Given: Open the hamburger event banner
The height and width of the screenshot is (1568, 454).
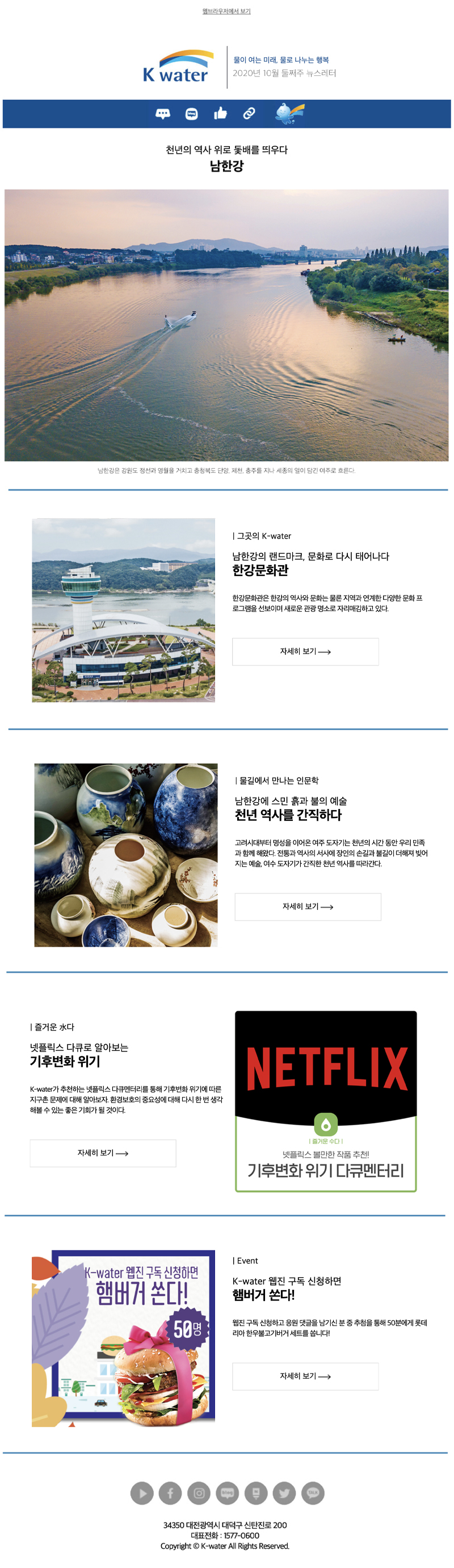Looking at the screenshot, I should click(123, 1338).
